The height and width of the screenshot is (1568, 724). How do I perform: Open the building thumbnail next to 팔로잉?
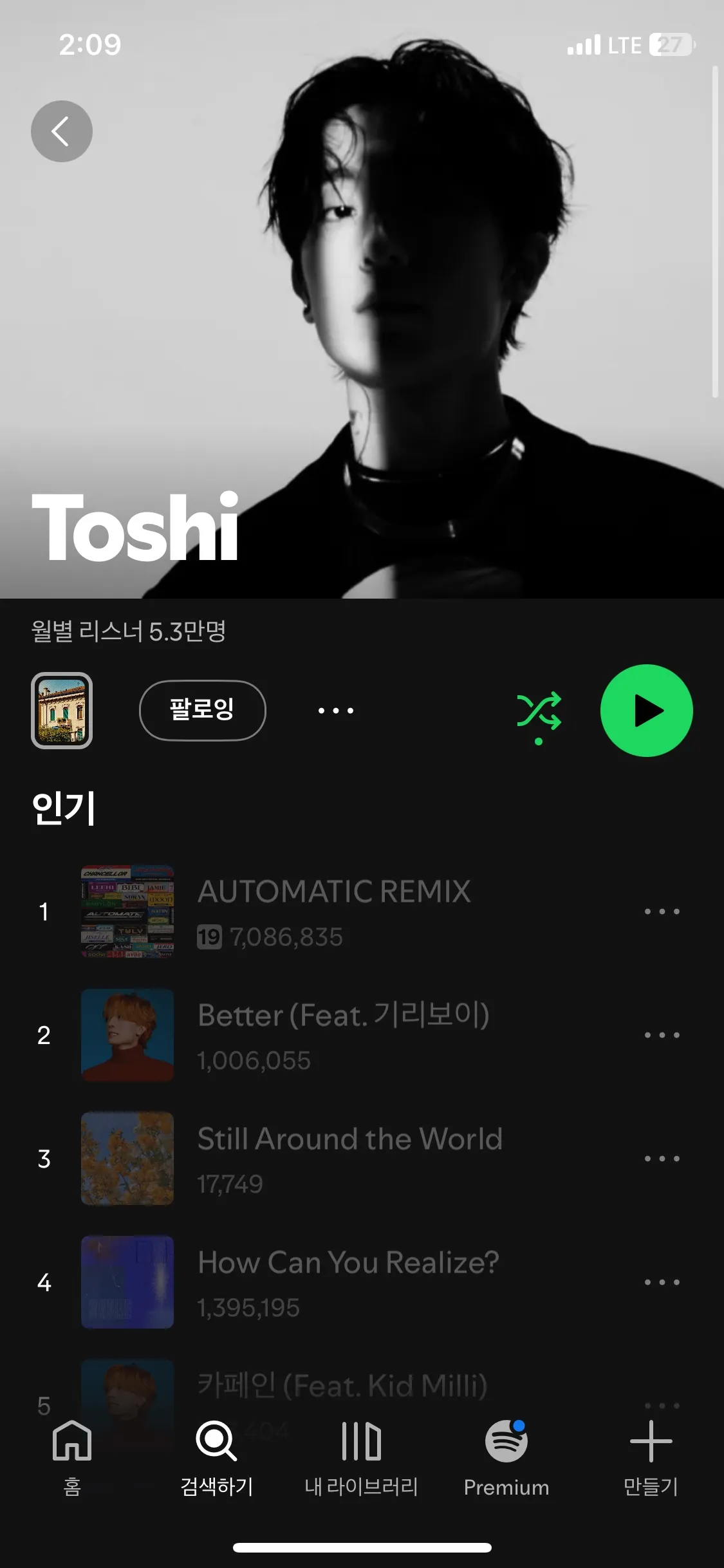pyautogui.click(x=62, y=711)
